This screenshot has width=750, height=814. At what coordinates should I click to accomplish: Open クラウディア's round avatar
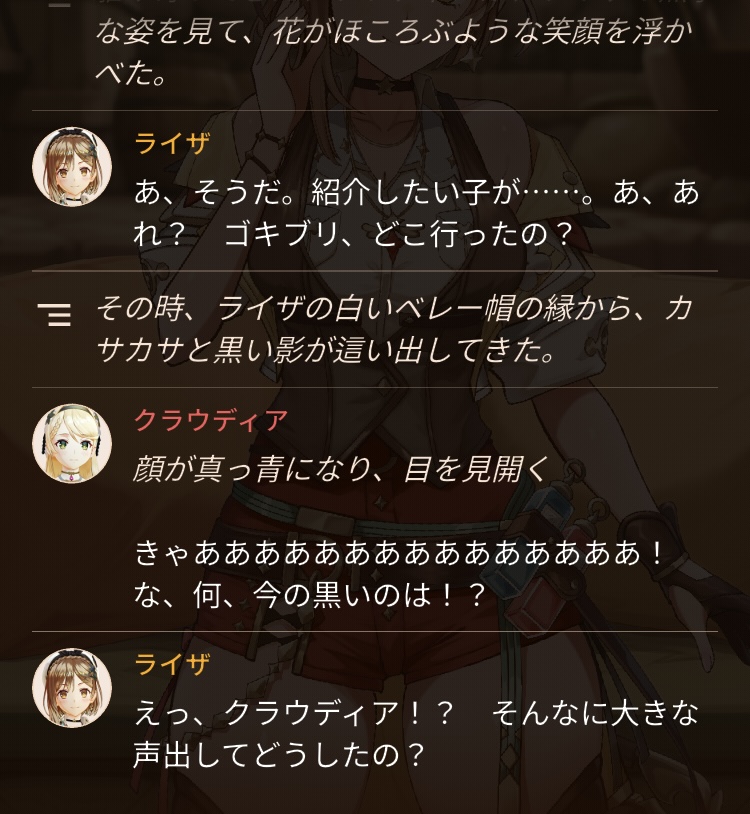[72, 444]
